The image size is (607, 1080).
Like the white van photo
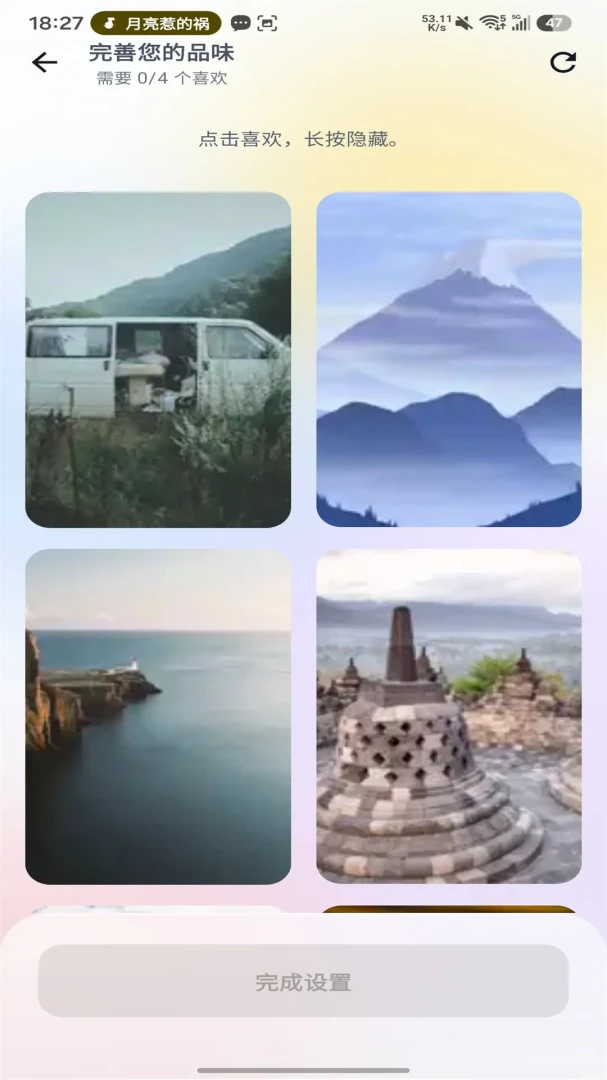[x=158, y=360]
